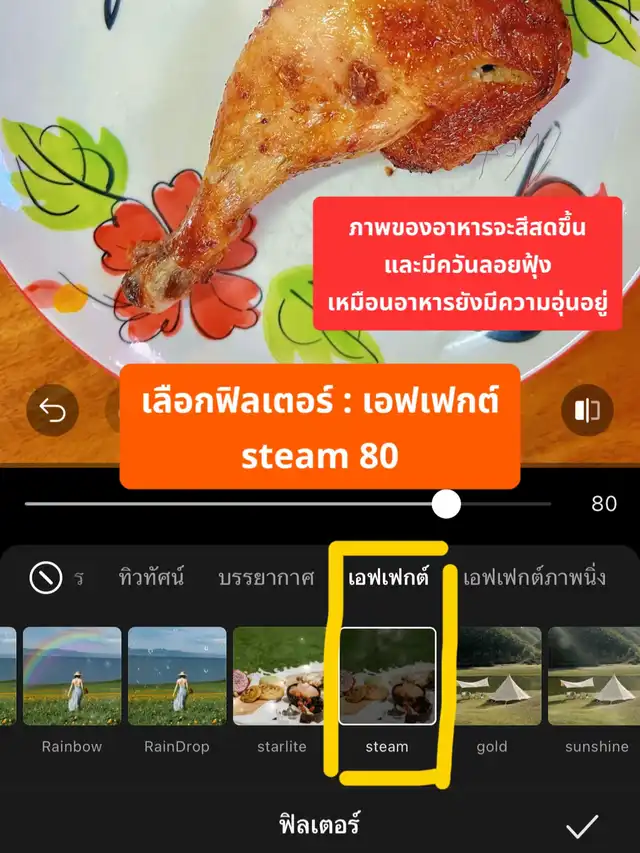Undo the last edit
This screenshot has height=853, width=640.
(52, 411)
